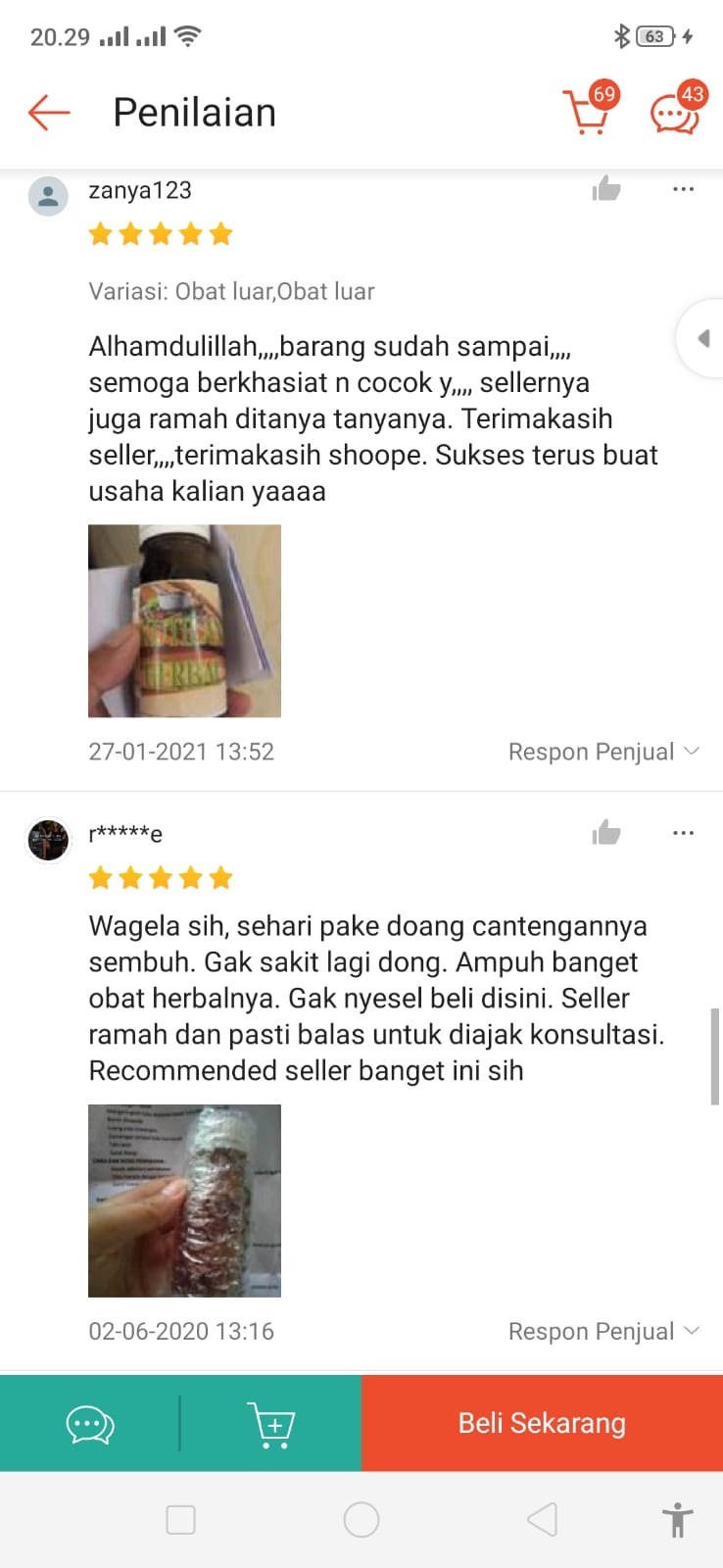723x1568 pixels.
Task: Open chat messages with 43 unread
Action: (x=674, y=115)
